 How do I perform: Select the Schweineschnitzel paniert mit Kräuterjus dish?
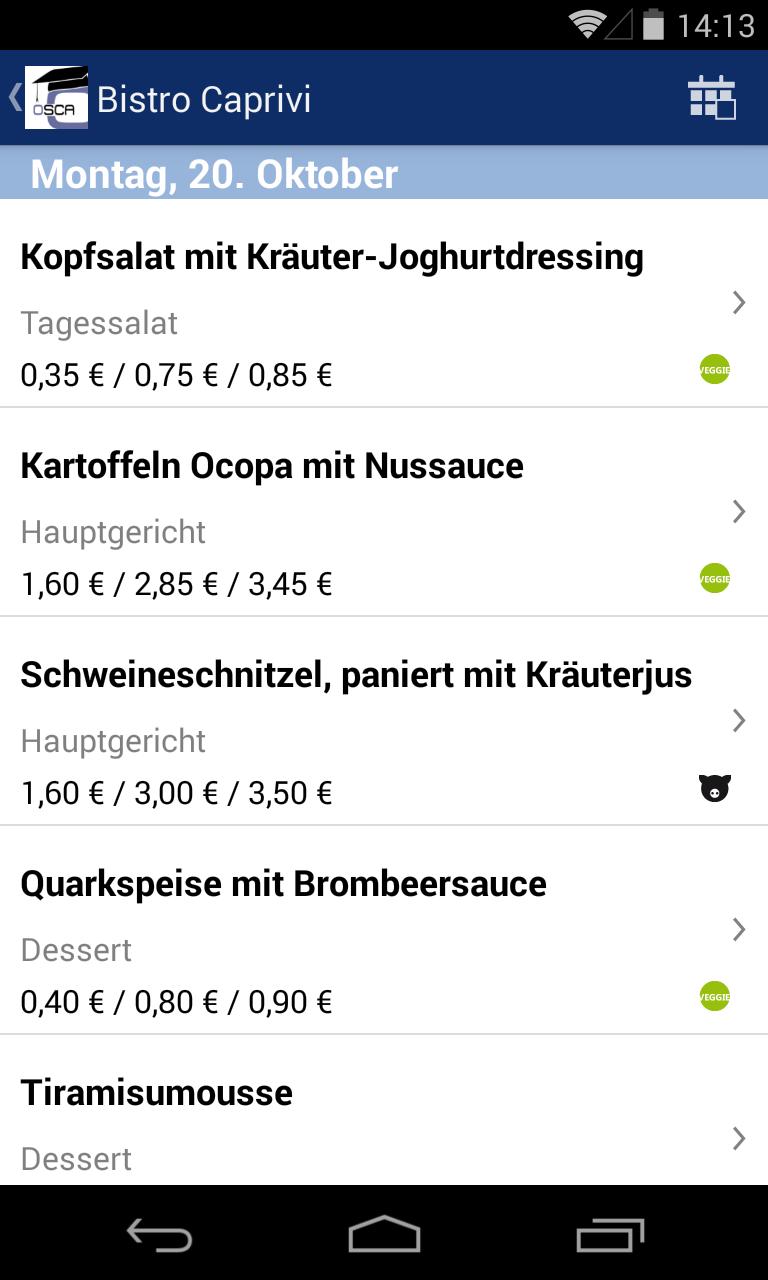coord(384,721)
